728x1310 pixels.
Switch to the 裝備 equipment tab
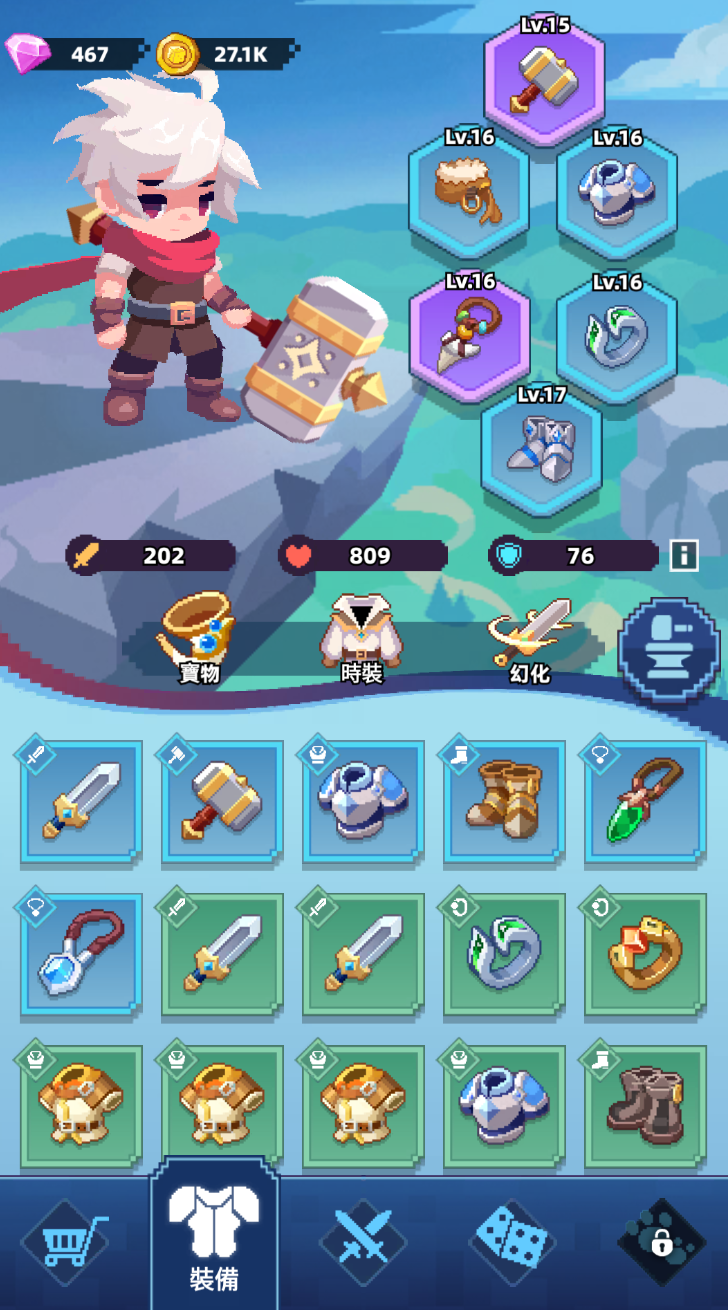214,1237
